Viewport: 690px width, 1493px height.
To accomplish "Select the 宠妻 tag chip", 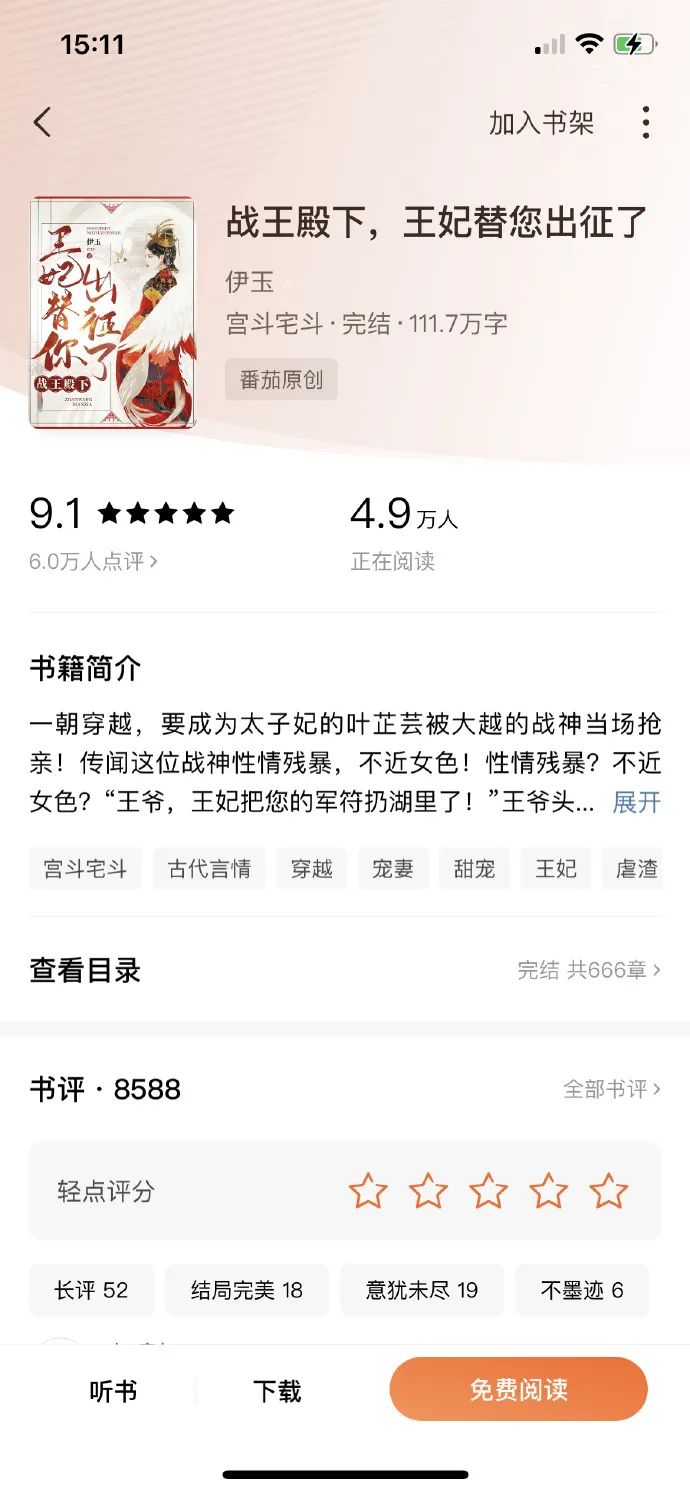I will click(393, 869).
